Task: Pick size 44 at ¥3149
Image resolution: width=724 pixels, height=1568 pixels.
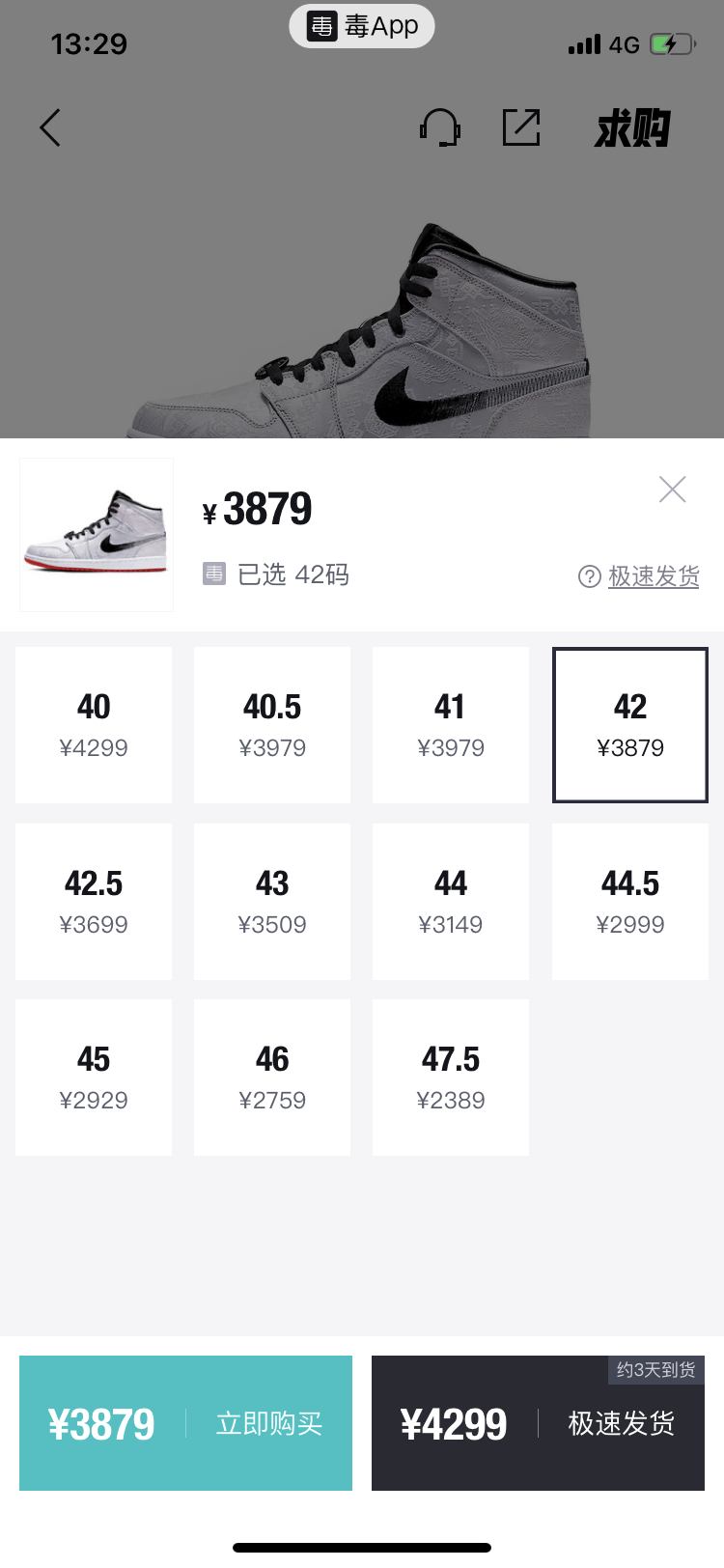Action: [451, 902]
